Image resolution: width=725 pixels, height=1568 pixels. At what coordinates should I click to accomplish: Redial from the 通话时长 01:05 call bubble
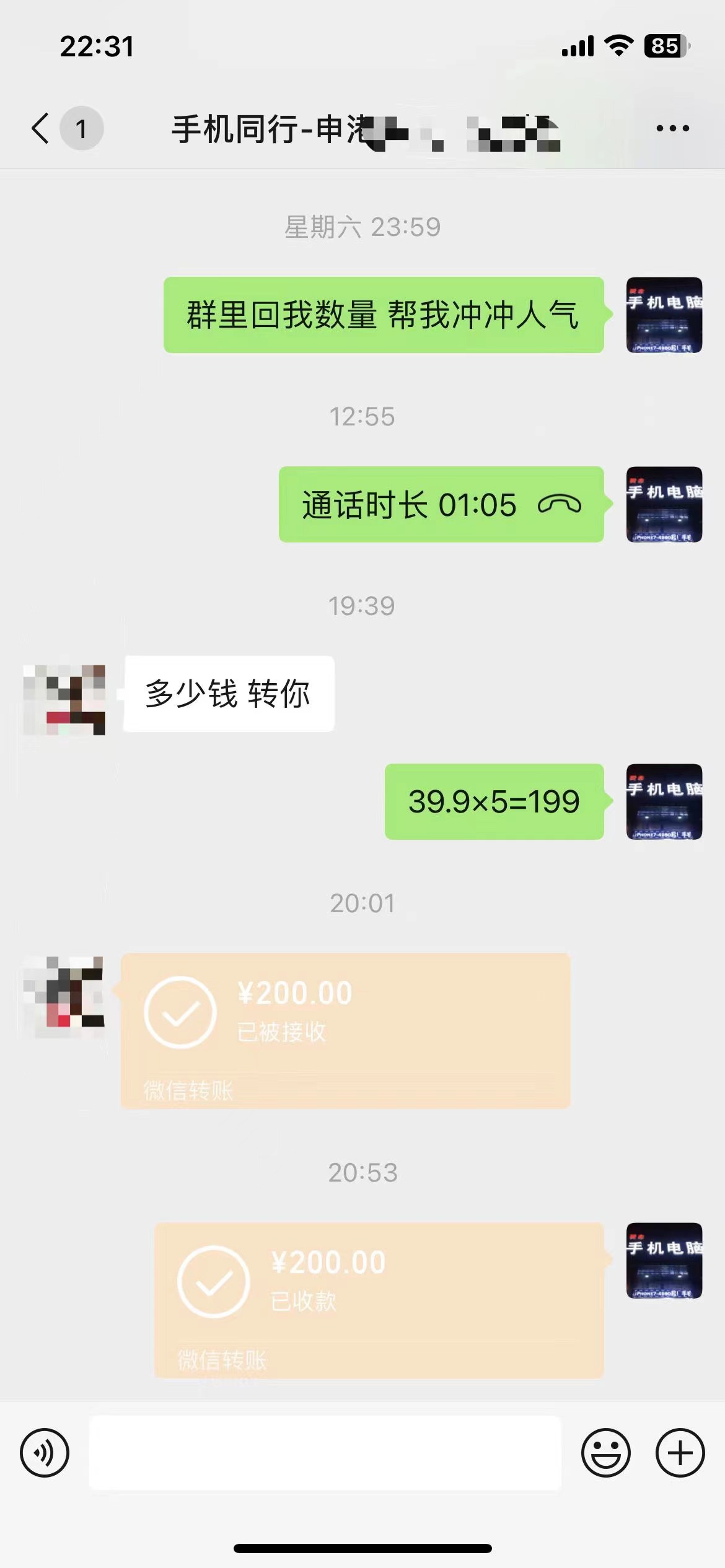click(441, 505)
